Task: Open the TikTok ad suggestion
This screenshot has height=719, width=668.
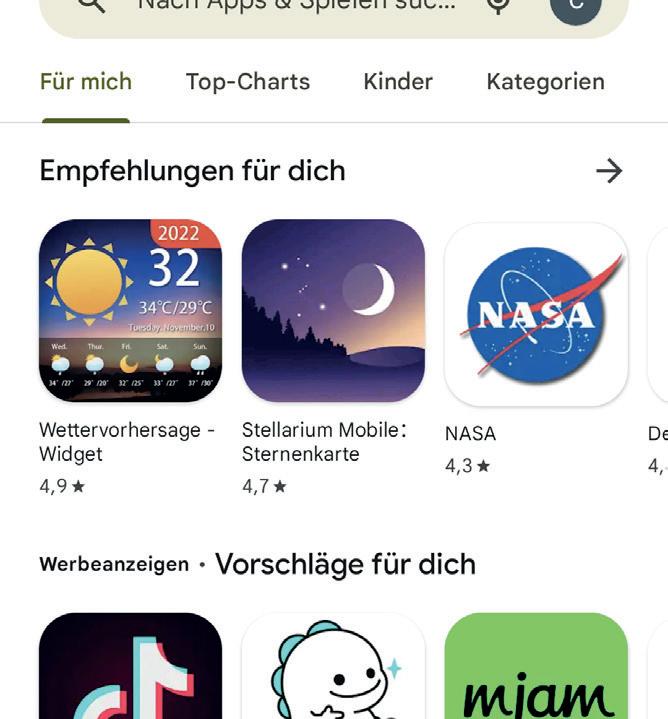Action: click(x=130, y=666)
